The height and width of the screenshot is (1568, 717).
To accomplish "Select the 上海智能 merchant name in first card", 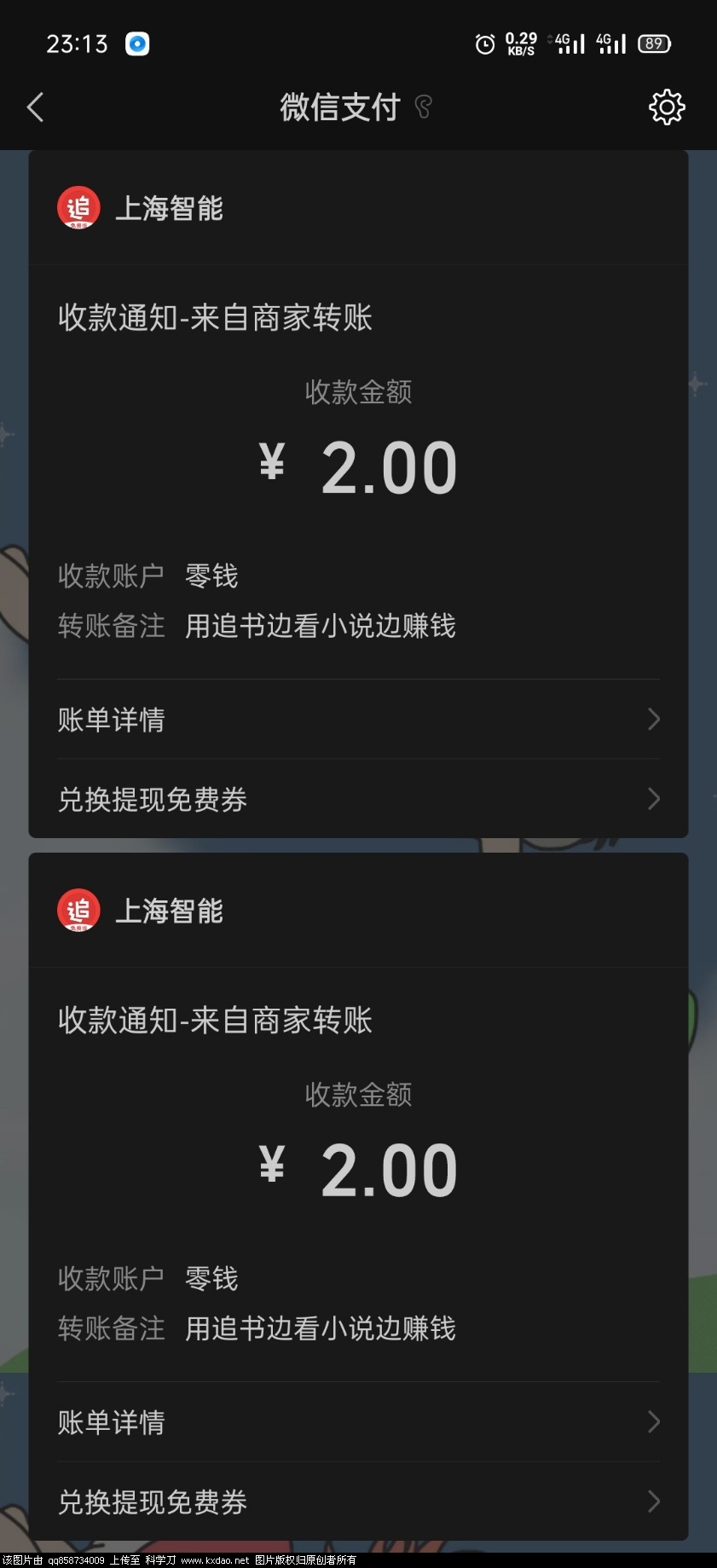I will tap(168, 207).
